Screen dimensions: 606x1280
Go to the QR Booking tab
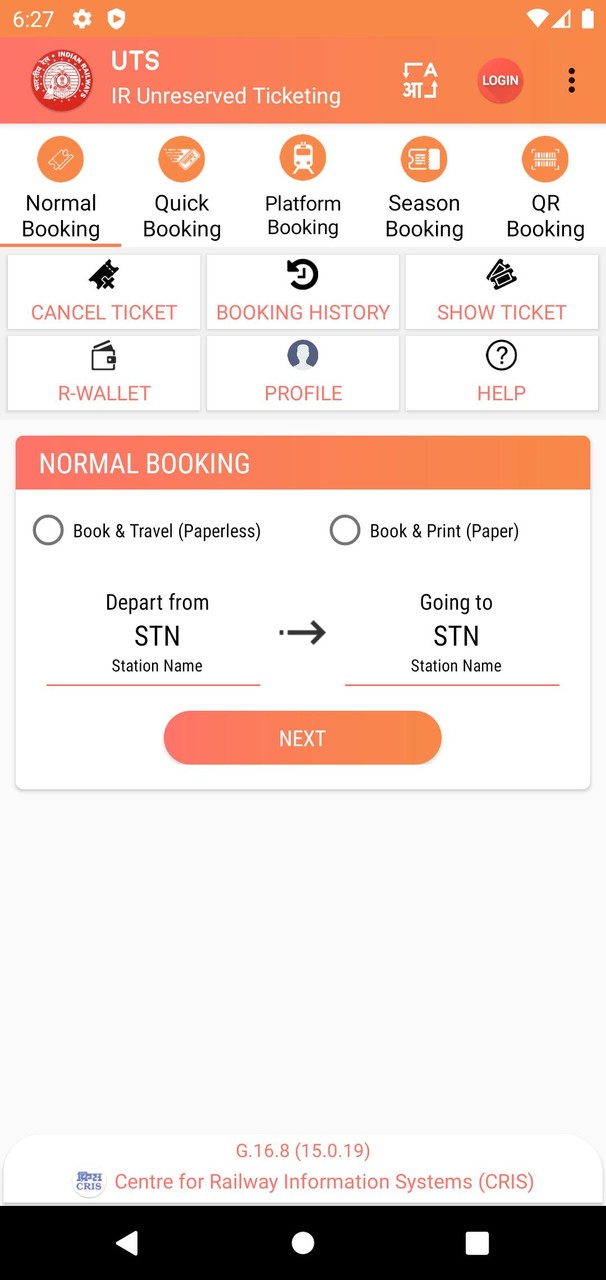(545, 188)
